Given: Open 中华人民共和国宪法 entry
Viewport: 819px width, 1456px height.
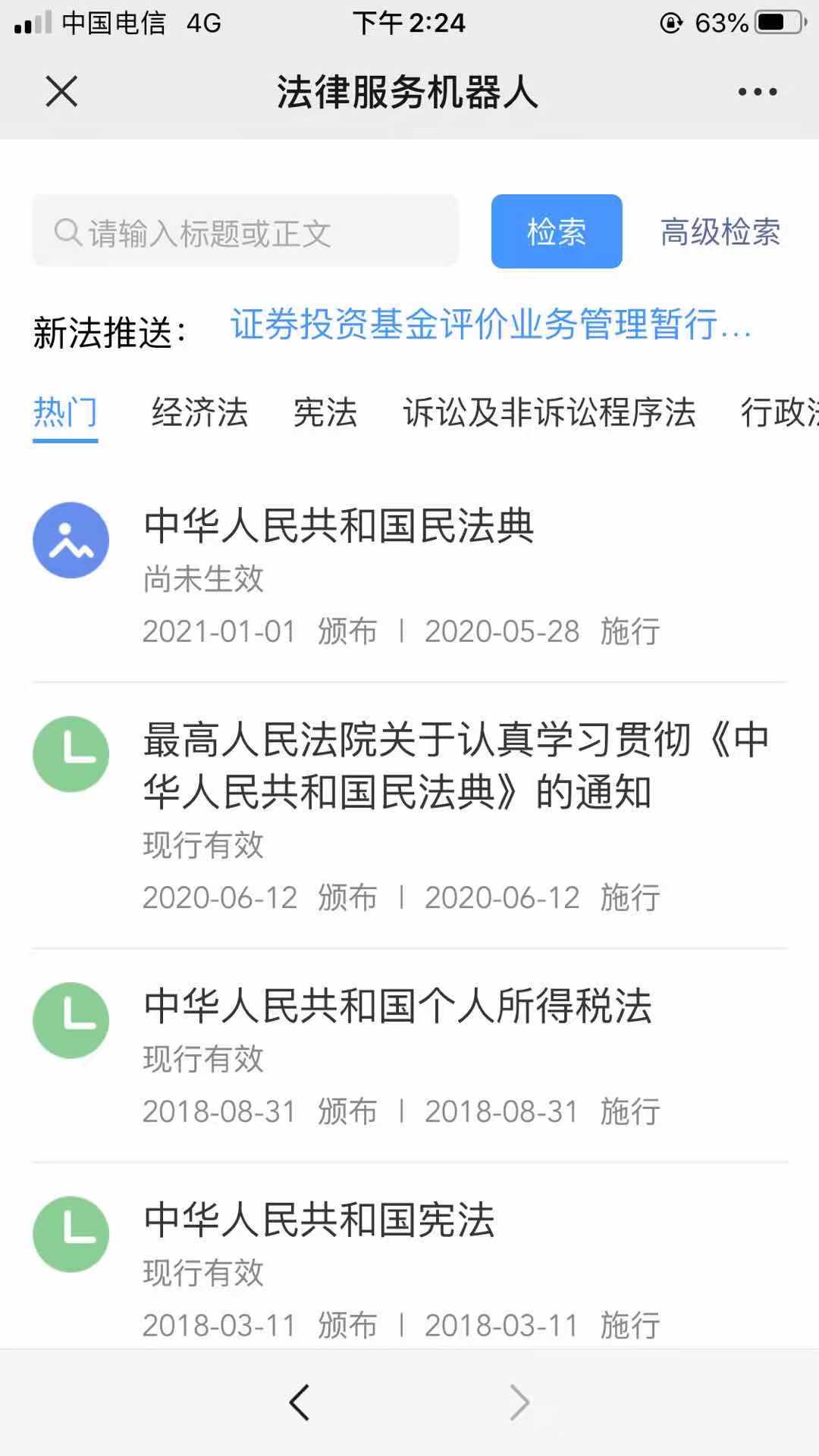Looking at the screenshot, I should coord(409,1258).
